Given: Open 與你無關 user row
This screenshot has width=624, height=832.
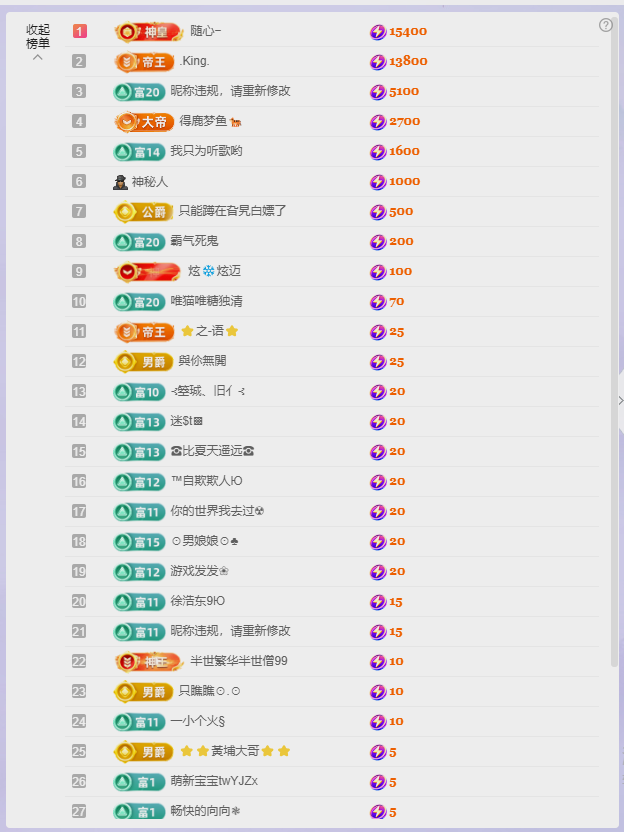Looking at the screenshot, I should click(x=202, y=361).
